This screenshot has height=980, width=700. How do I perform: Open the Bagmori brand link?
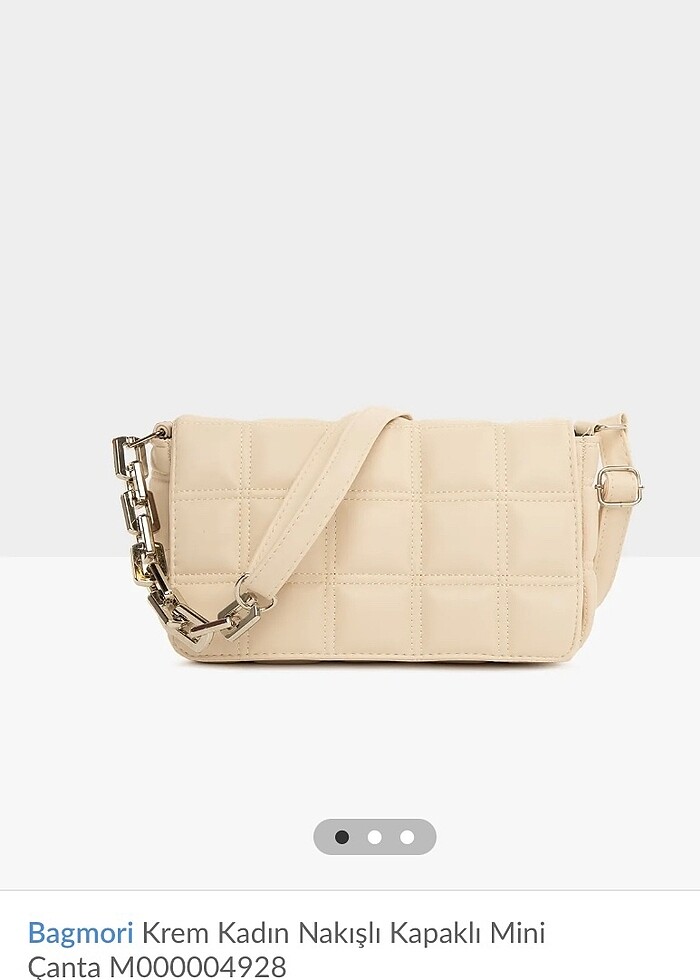click(x=80, y=933)
